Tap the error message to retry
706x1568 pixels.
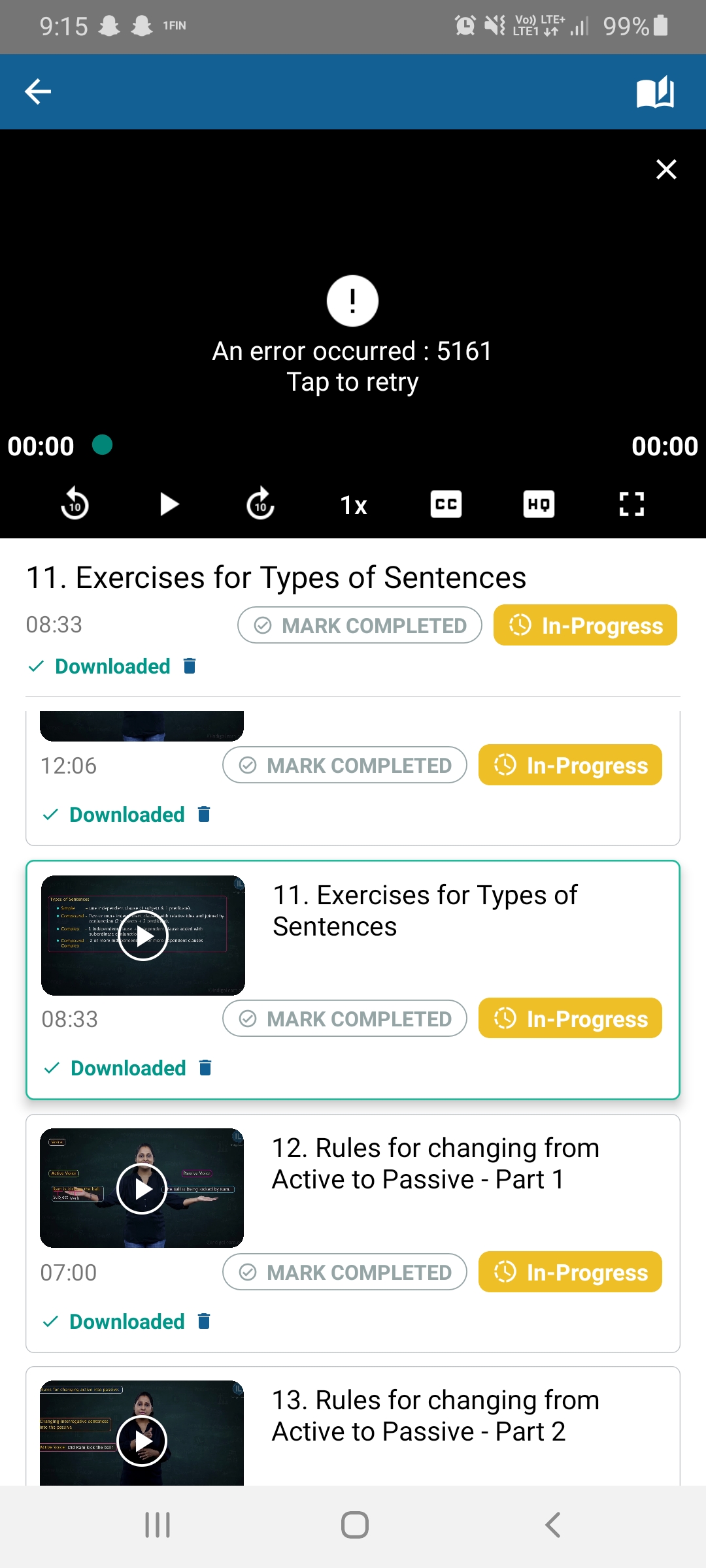point(352,366)
